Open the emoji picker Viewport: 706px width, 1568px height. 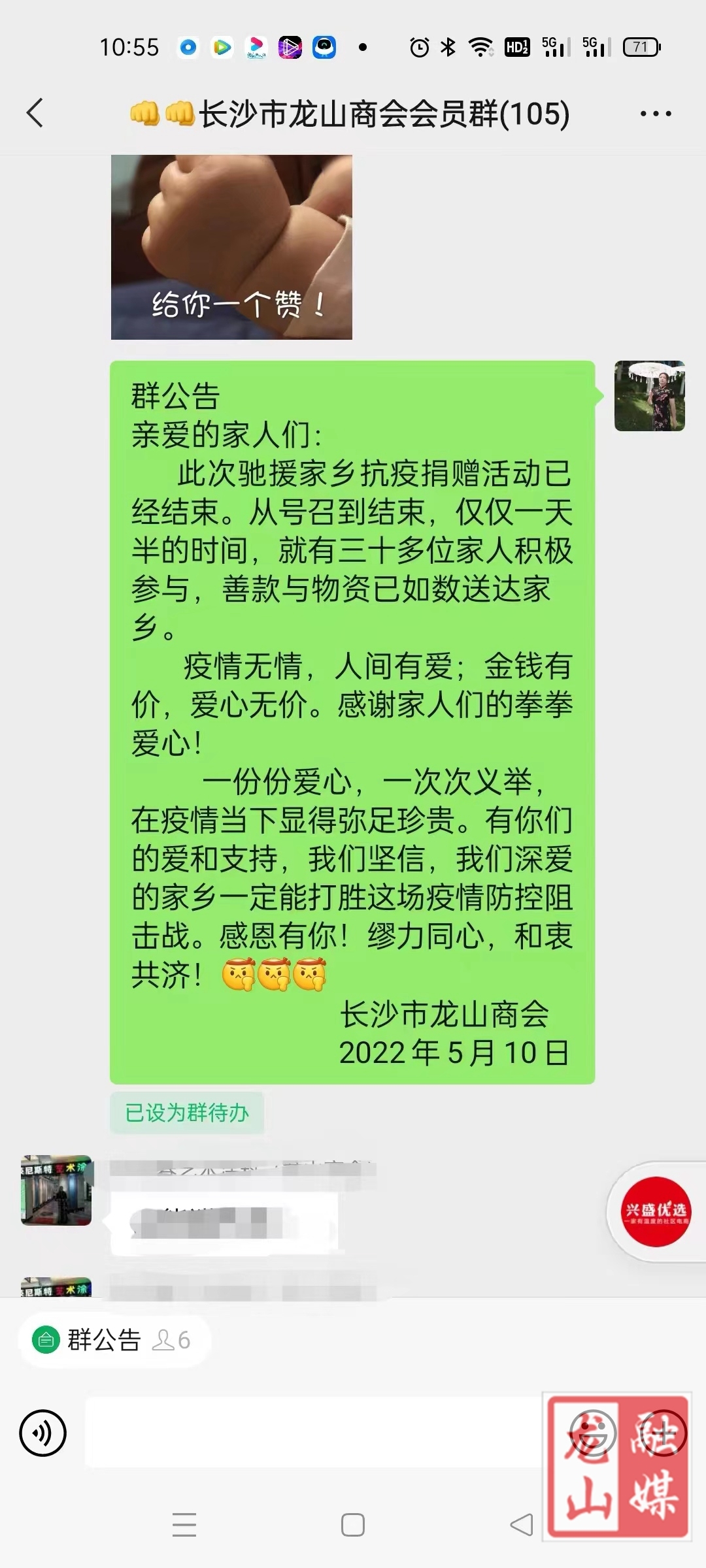pos(593,1433)
